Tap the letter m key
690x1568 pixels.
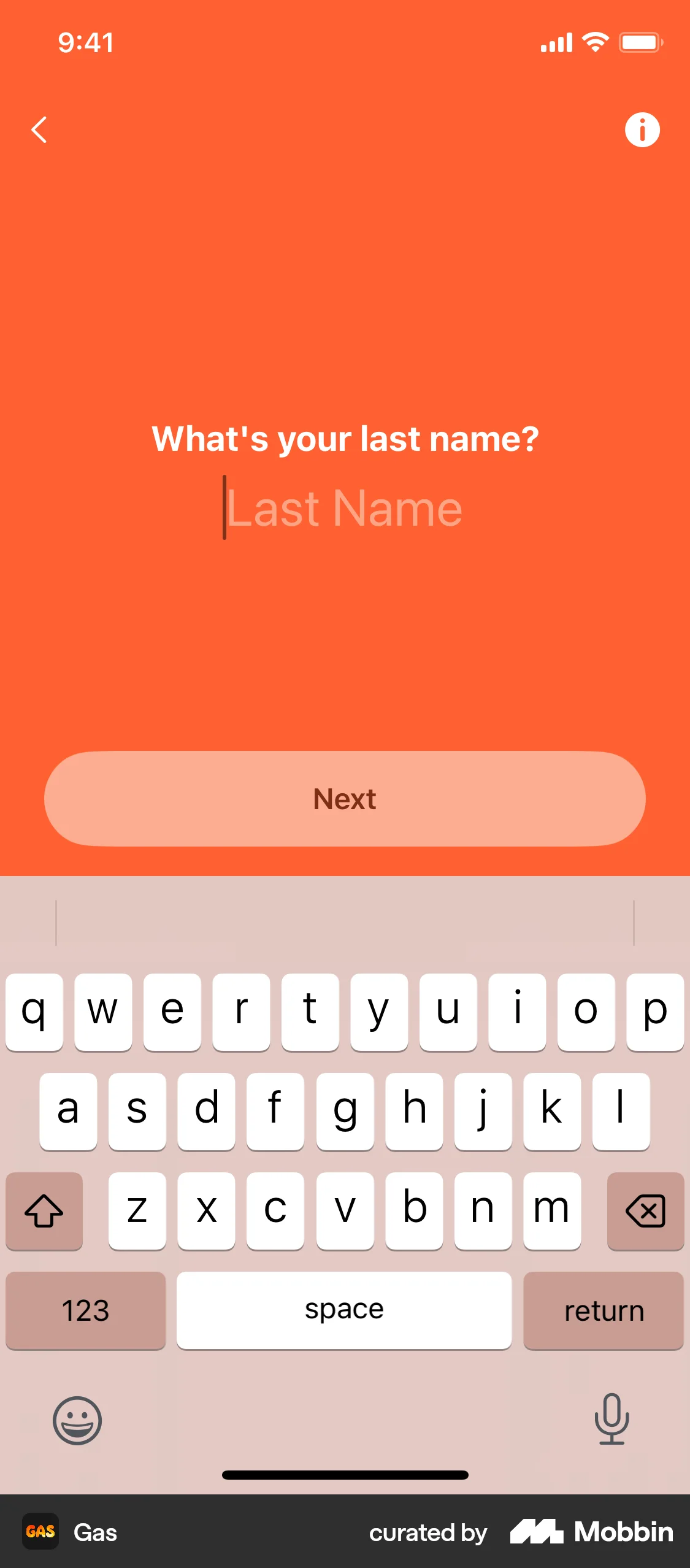[552, 1211]
